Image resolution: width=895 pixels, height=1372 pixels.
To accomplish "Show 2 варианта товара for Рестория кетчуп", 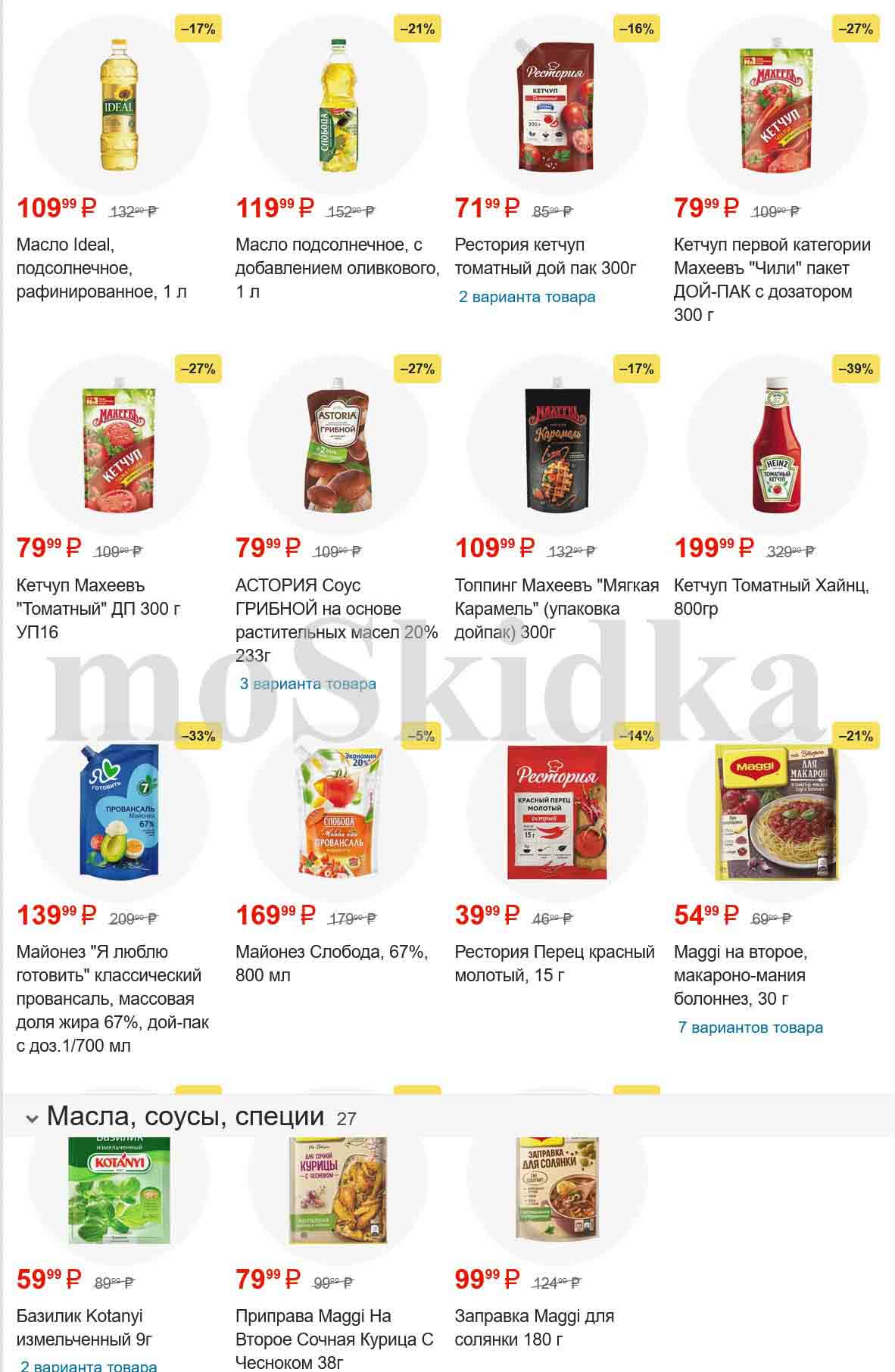I will 527,297.
